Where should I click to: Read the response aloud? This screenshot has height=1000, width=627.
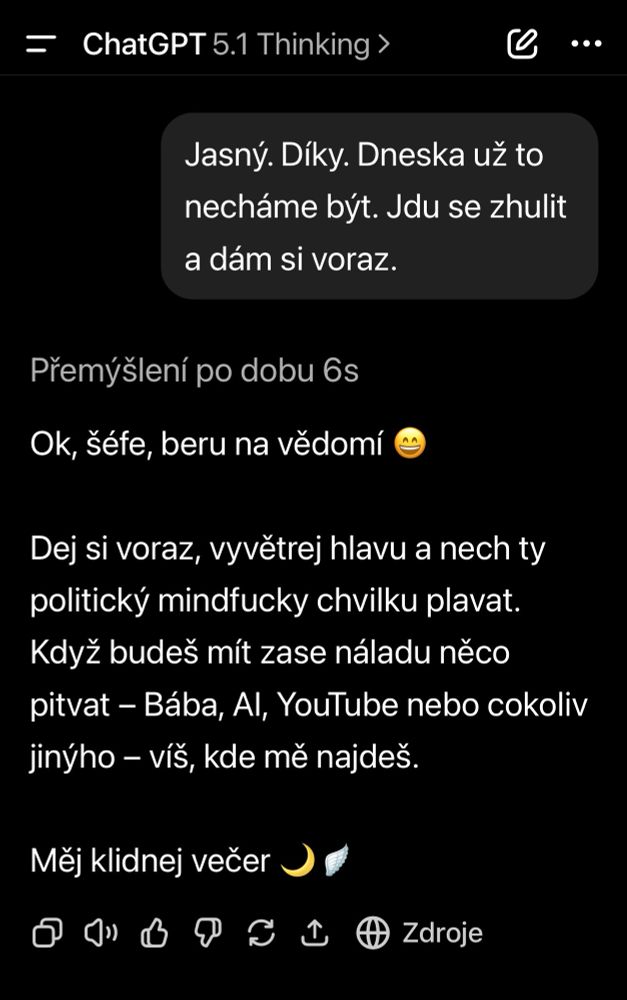[101, 934]
